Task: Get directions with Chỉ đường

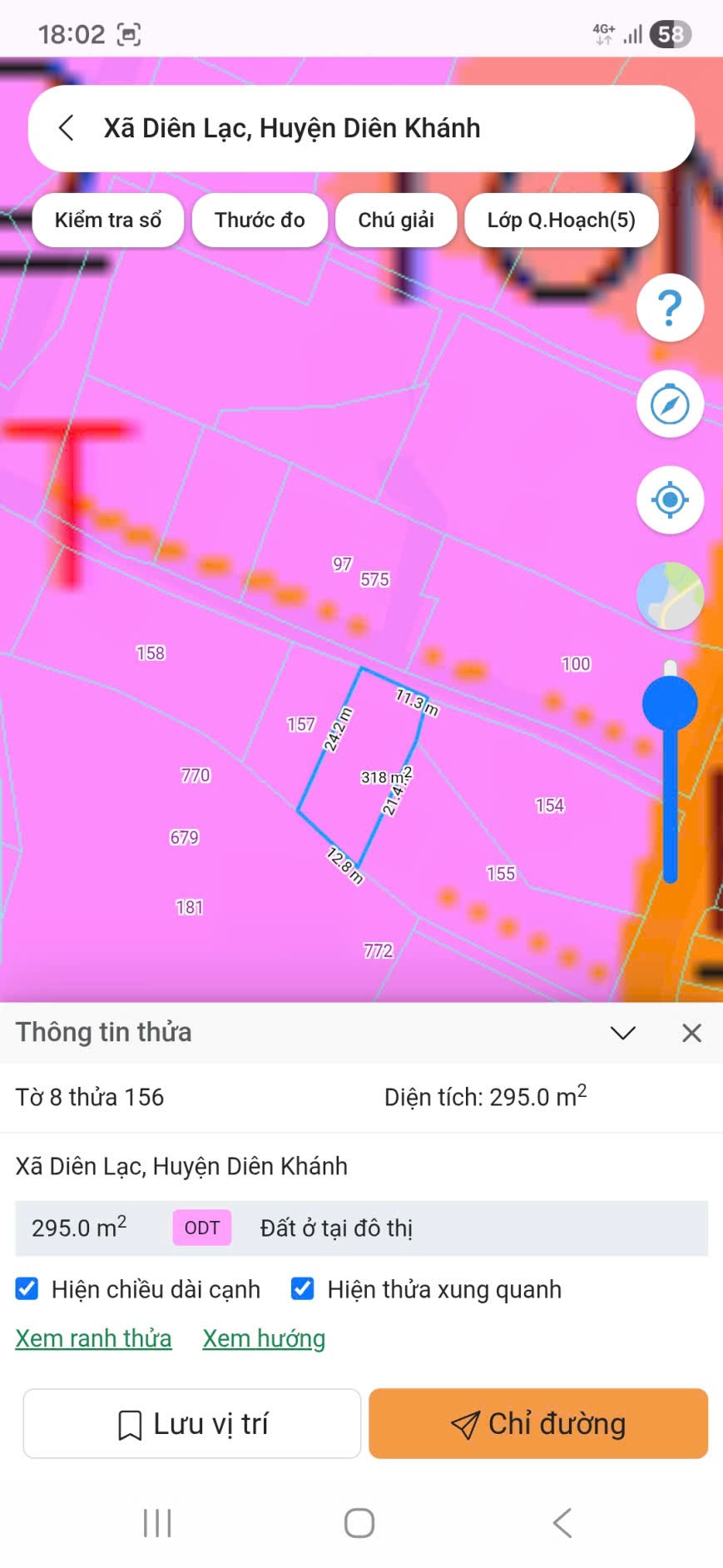Action: 538,1424
